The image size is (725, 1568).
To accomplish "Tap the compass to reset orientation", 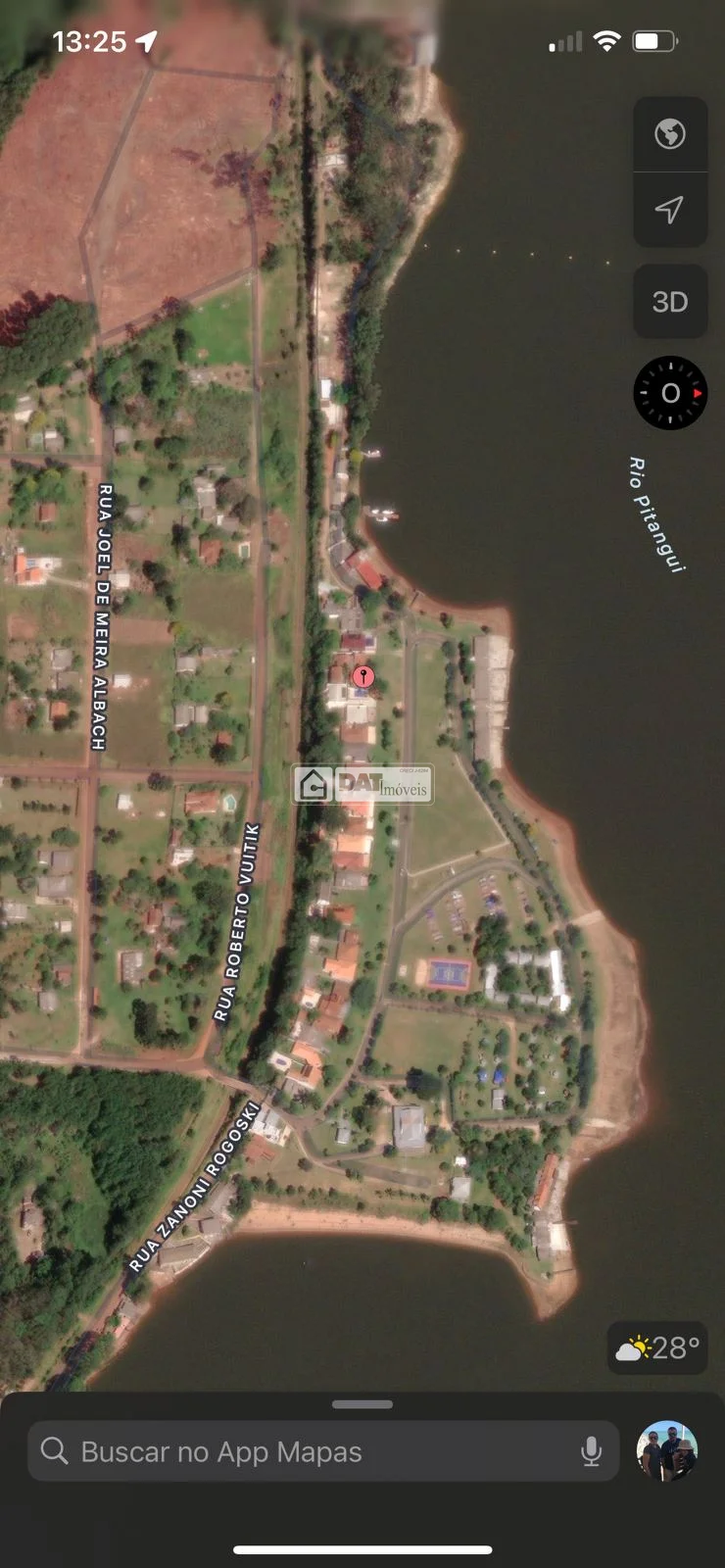I will (671, 393).
